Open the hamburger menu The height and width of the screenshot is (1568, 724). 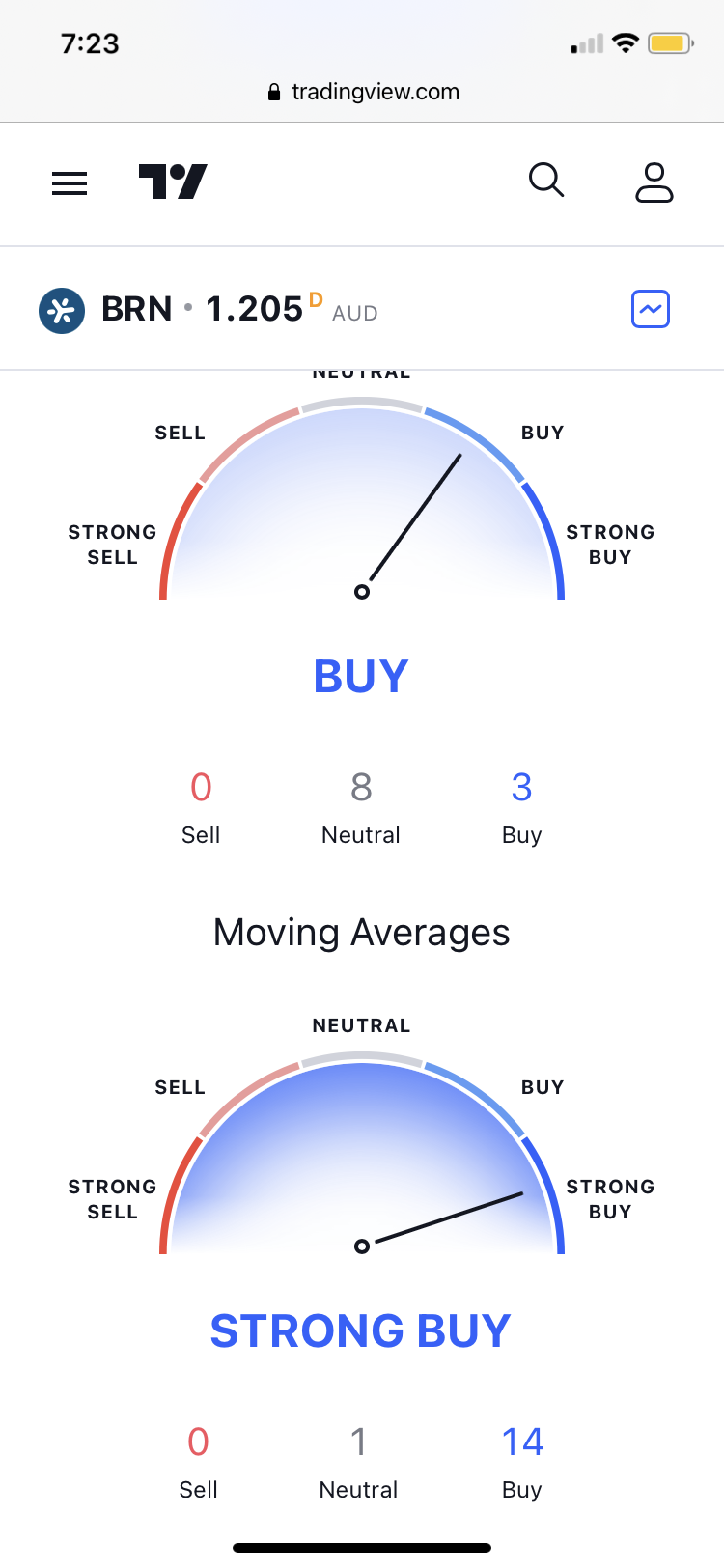[70, 182]
